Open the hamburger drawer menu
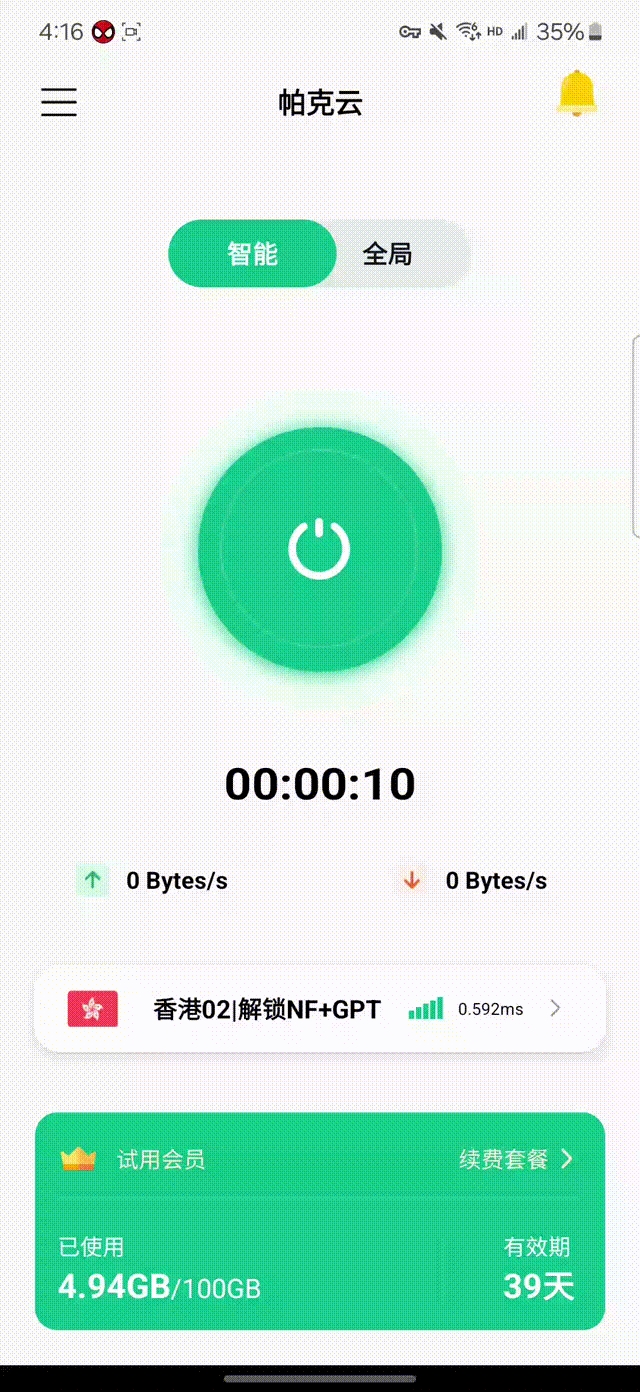This screenshot has width=640, height=1392. (x=59, y=102)
